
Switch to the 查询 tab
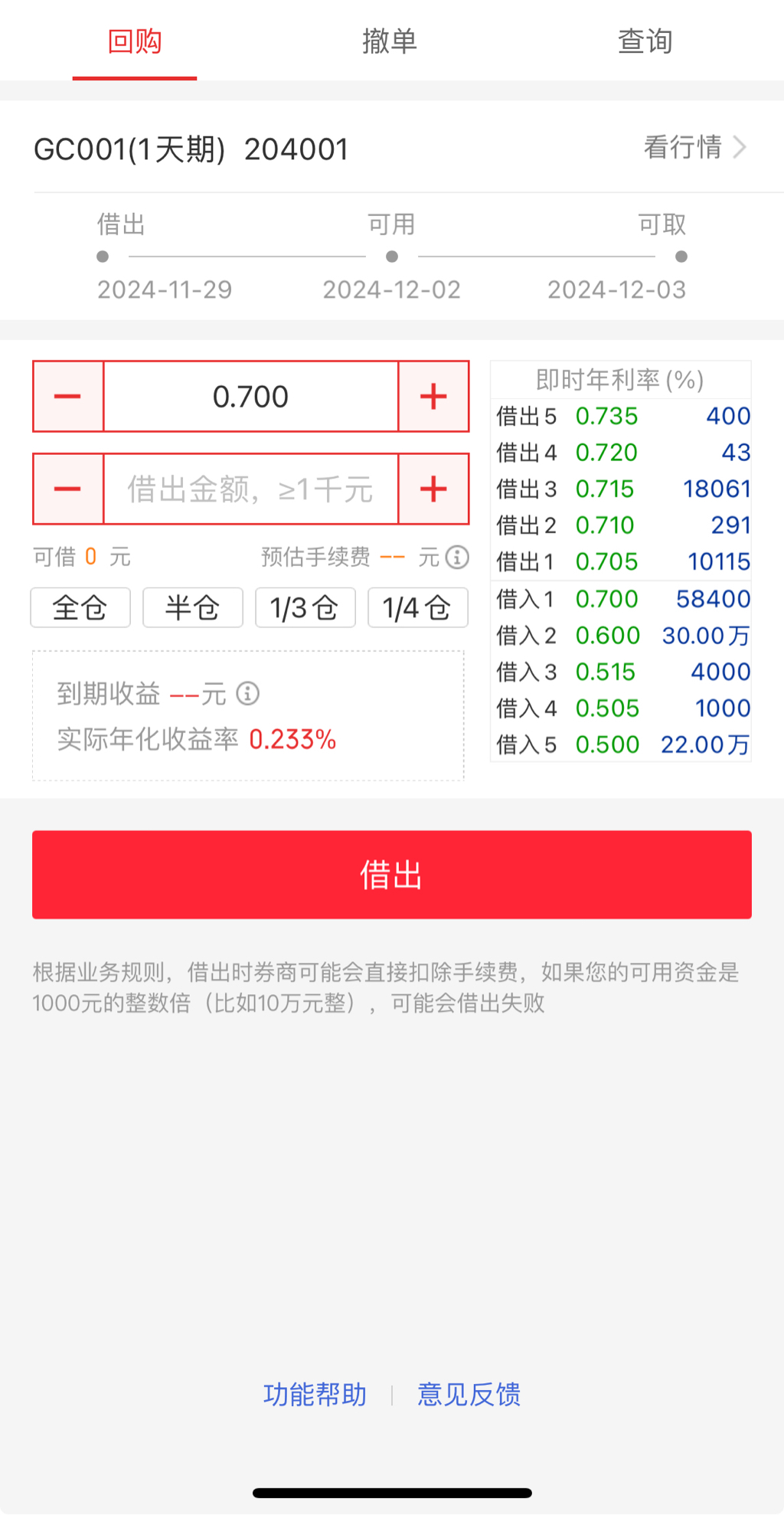(x=645, y=41)
